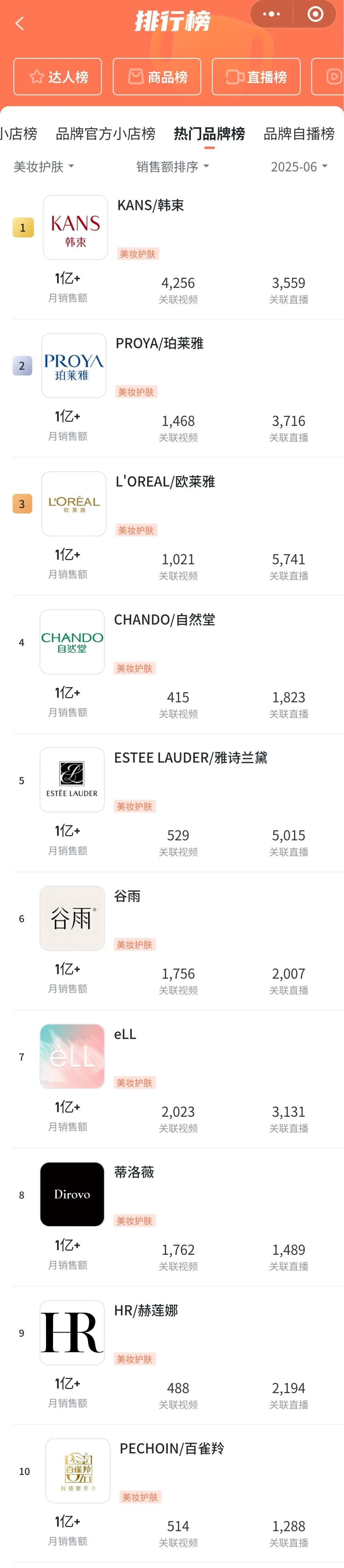Close the mini program via circle icon
This screenshot has height=1568, width=344.
tap(315, 14)
